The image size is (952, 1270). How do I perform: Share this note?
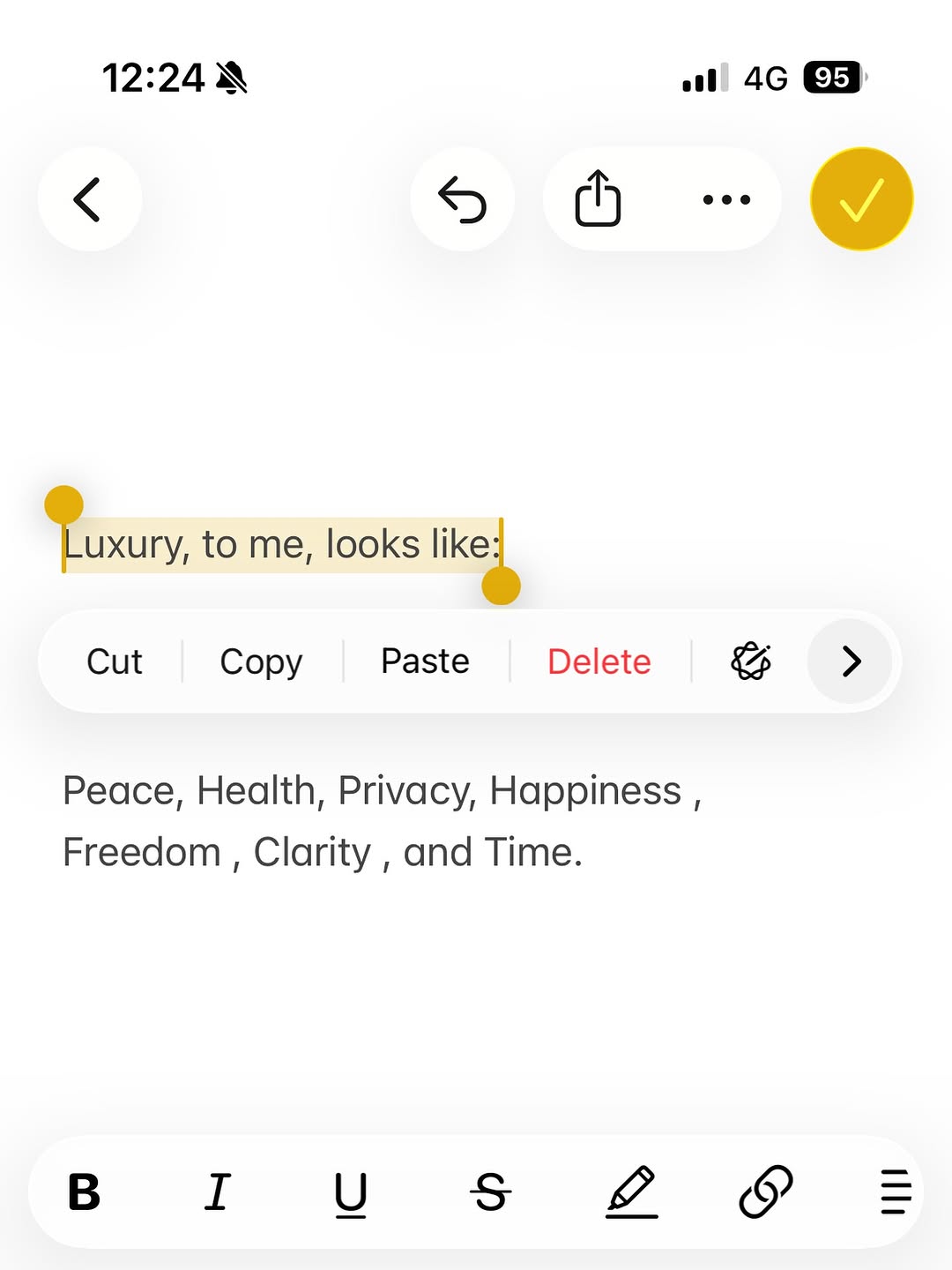(599, 199)
